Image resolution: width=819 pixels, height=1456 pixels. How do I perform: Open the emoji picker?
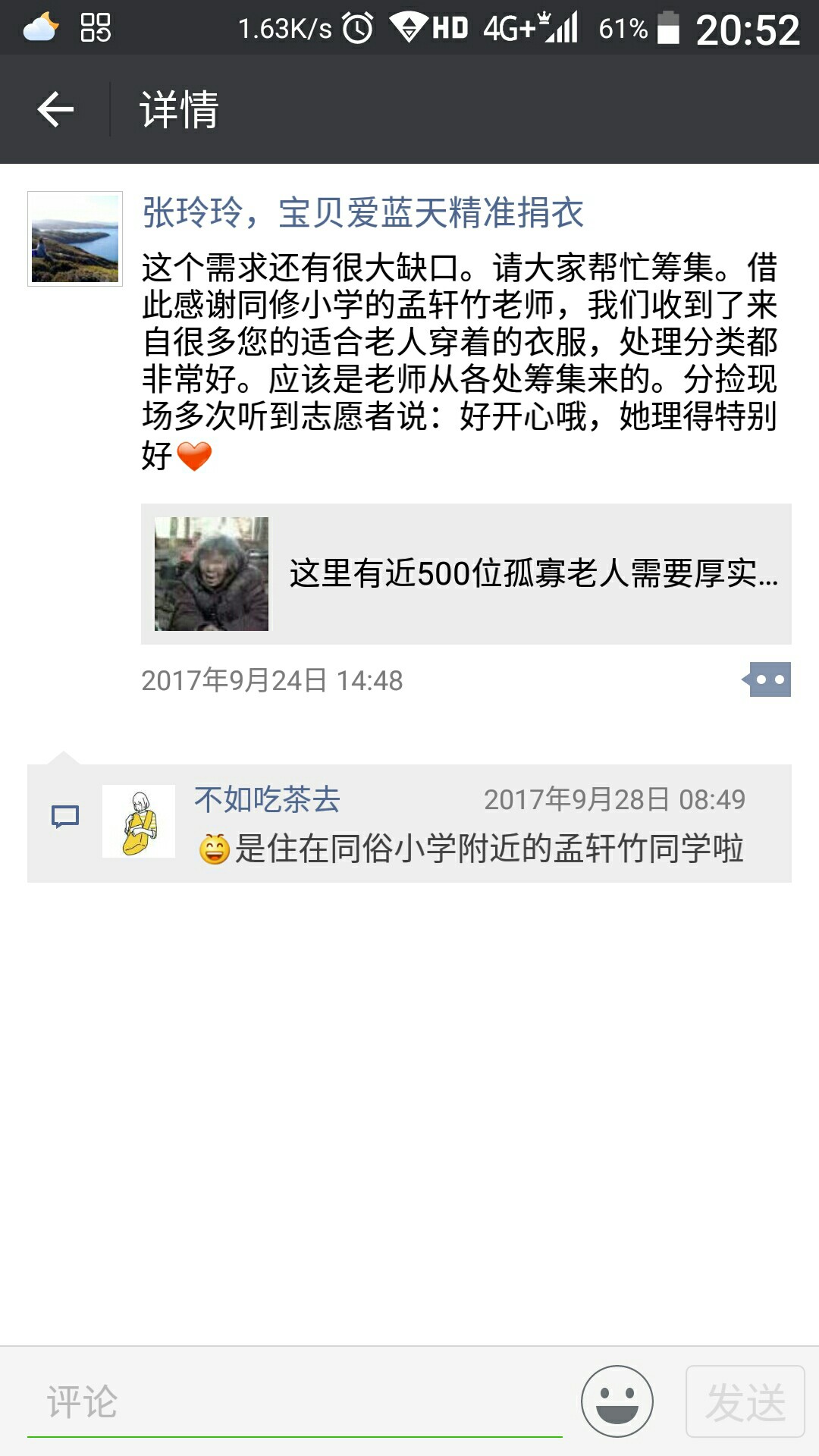(x=617, y=1401)
